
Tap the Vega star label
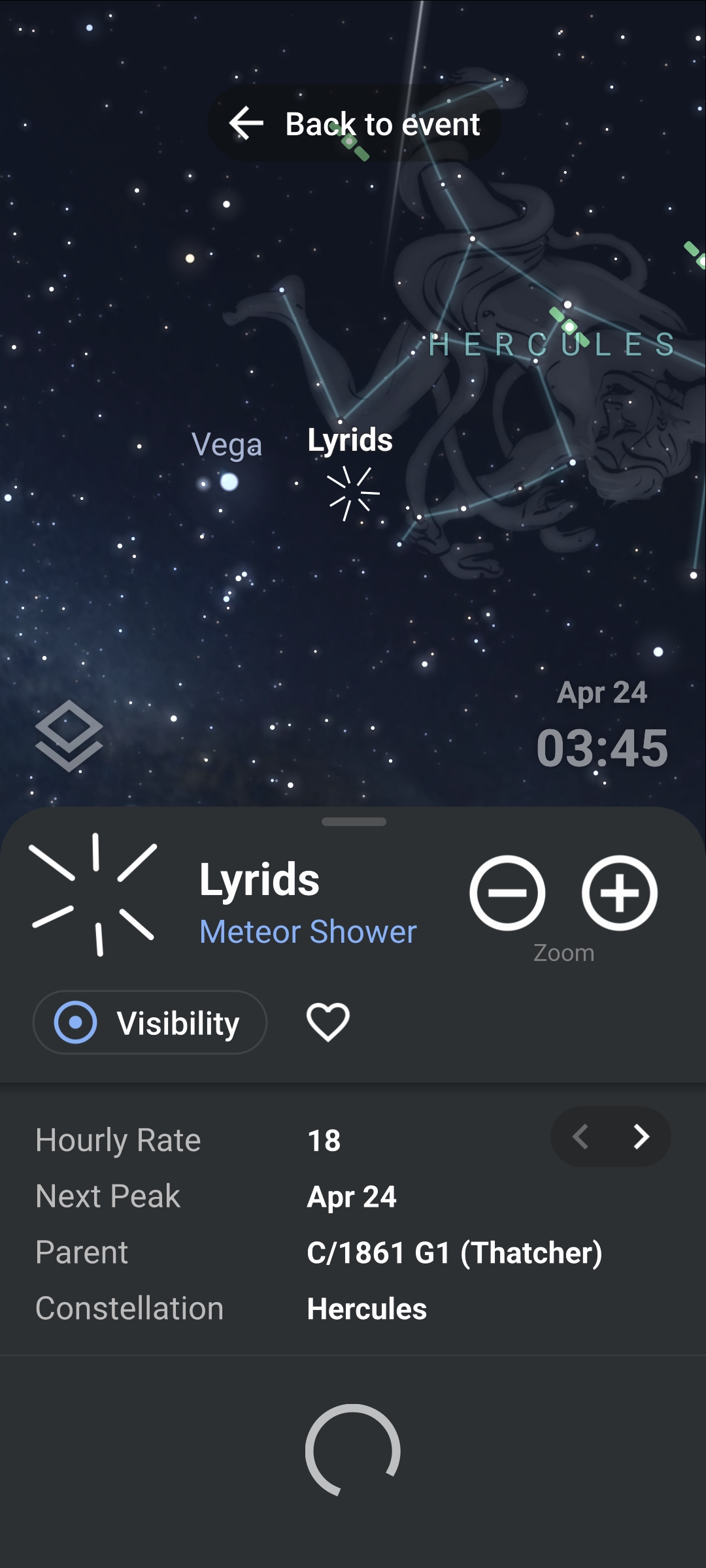[x=227, y=444]
